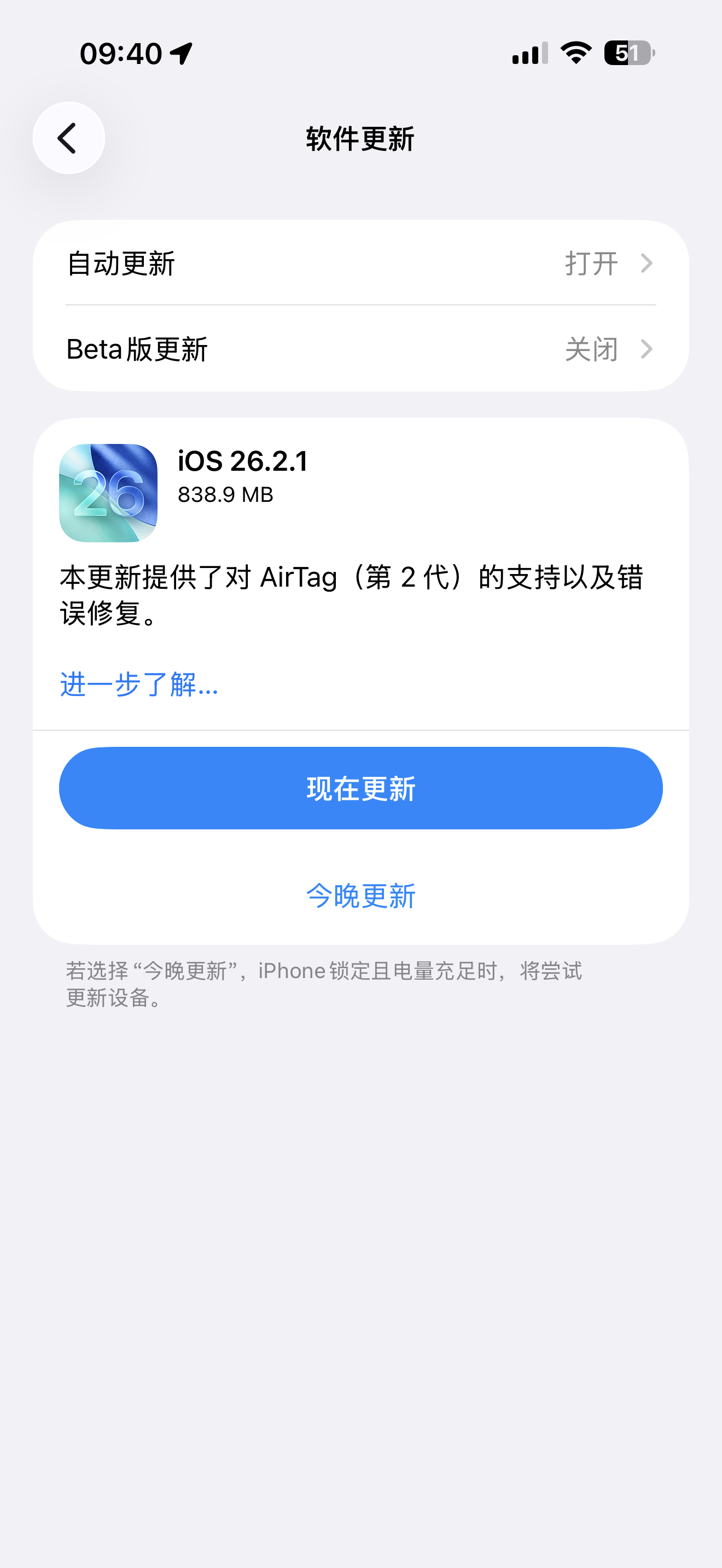Tap the back chevron to exit Software Update
This screenshot has height=1568, width=722.
click(x=68, y=138)
